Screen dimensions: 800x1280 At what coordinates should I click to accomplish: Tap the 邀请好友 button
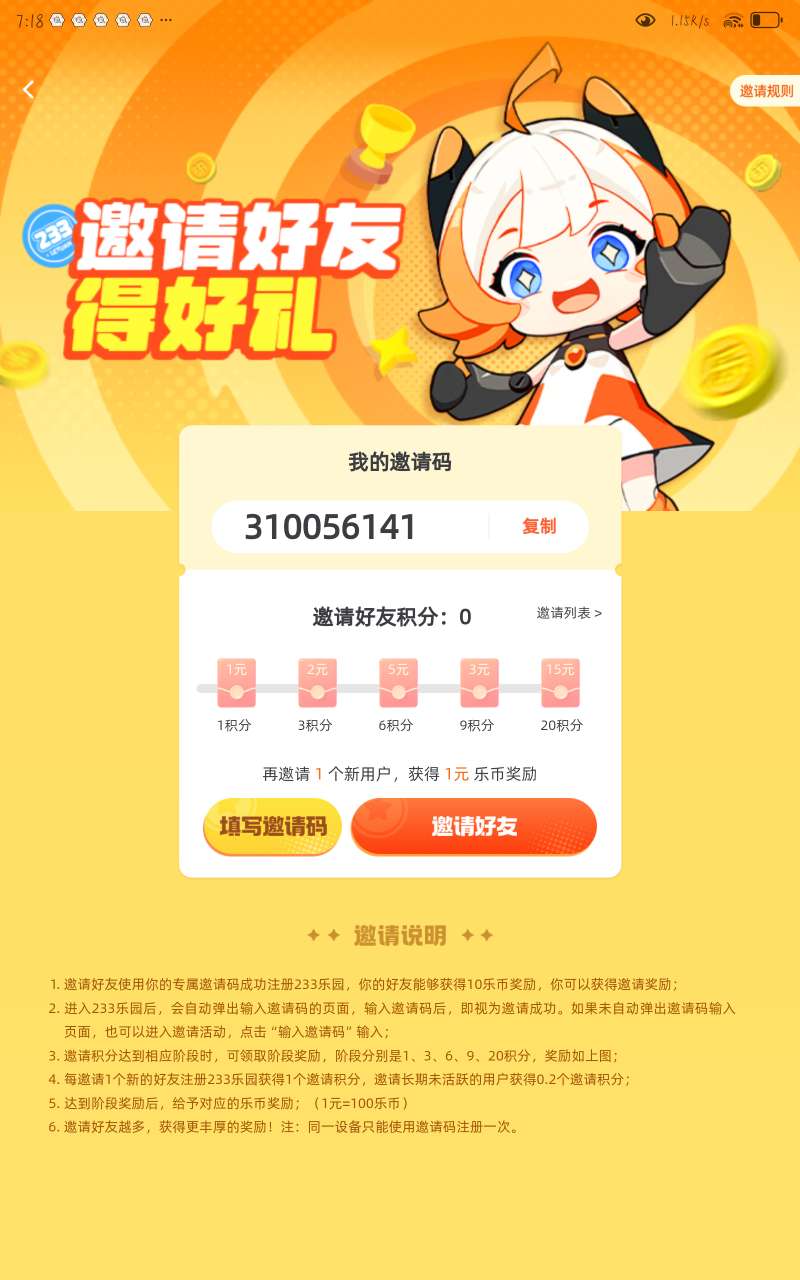click(x=474, y=826)
